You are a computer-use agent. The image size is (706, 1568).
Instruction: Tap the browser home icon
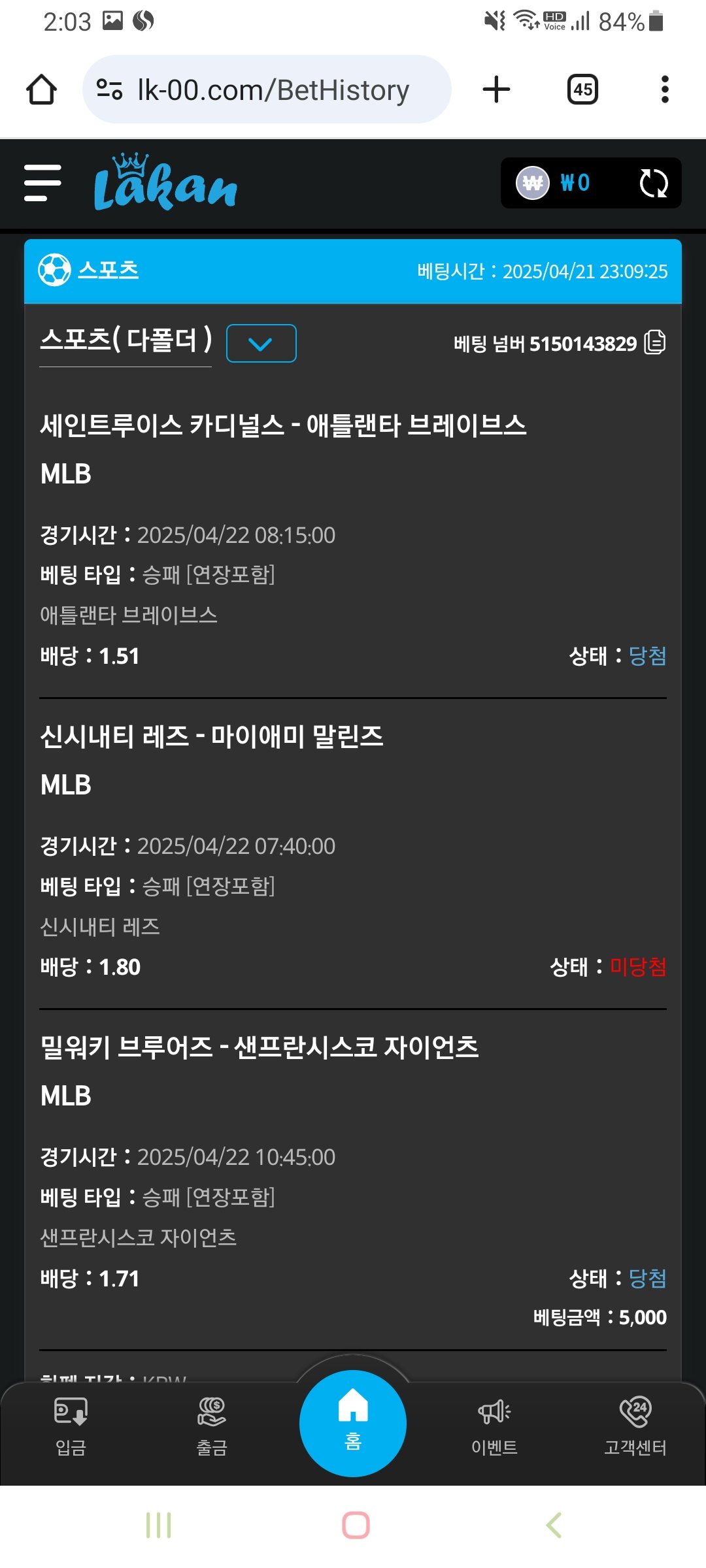point(41,90)
